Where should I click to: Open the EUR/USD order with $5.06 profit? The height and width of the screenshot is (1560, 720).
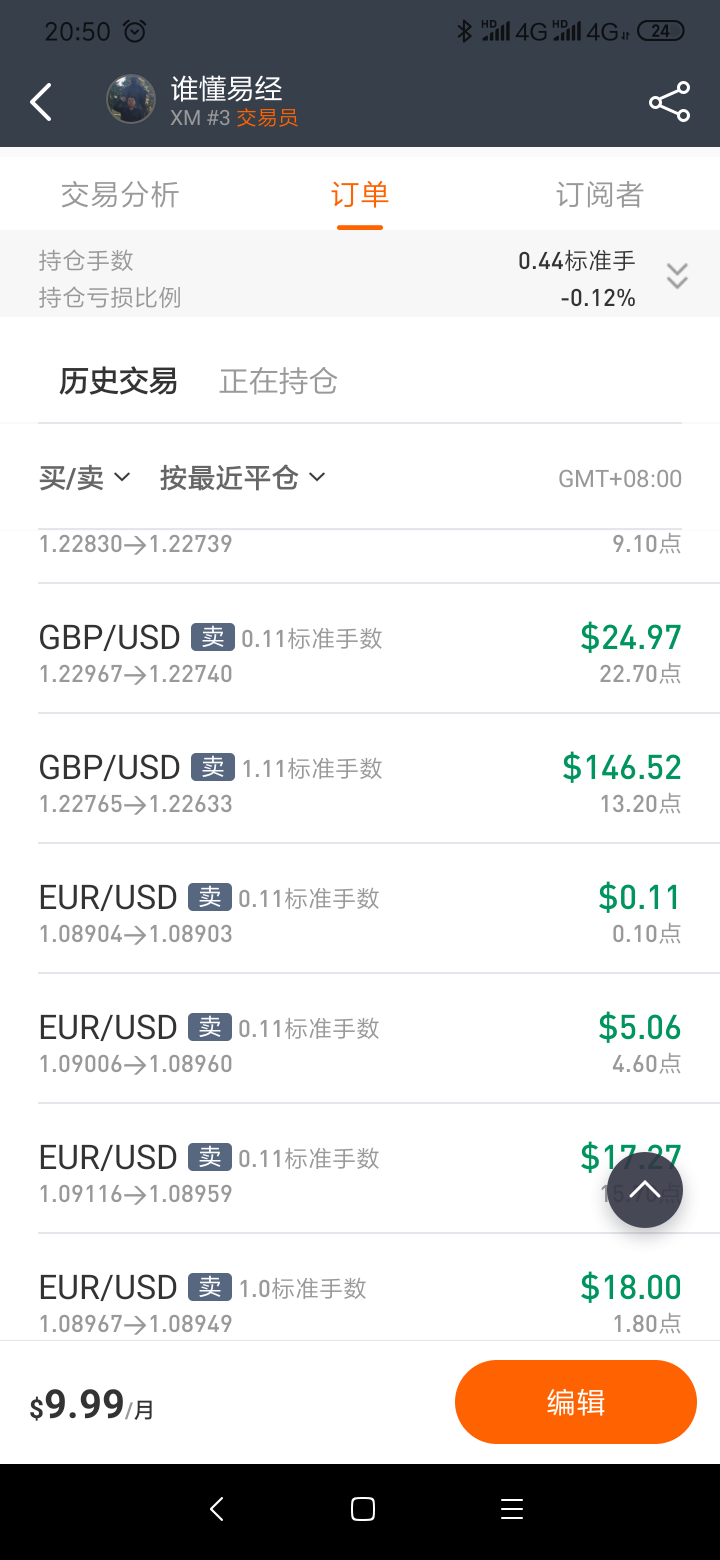(360, 1039)
